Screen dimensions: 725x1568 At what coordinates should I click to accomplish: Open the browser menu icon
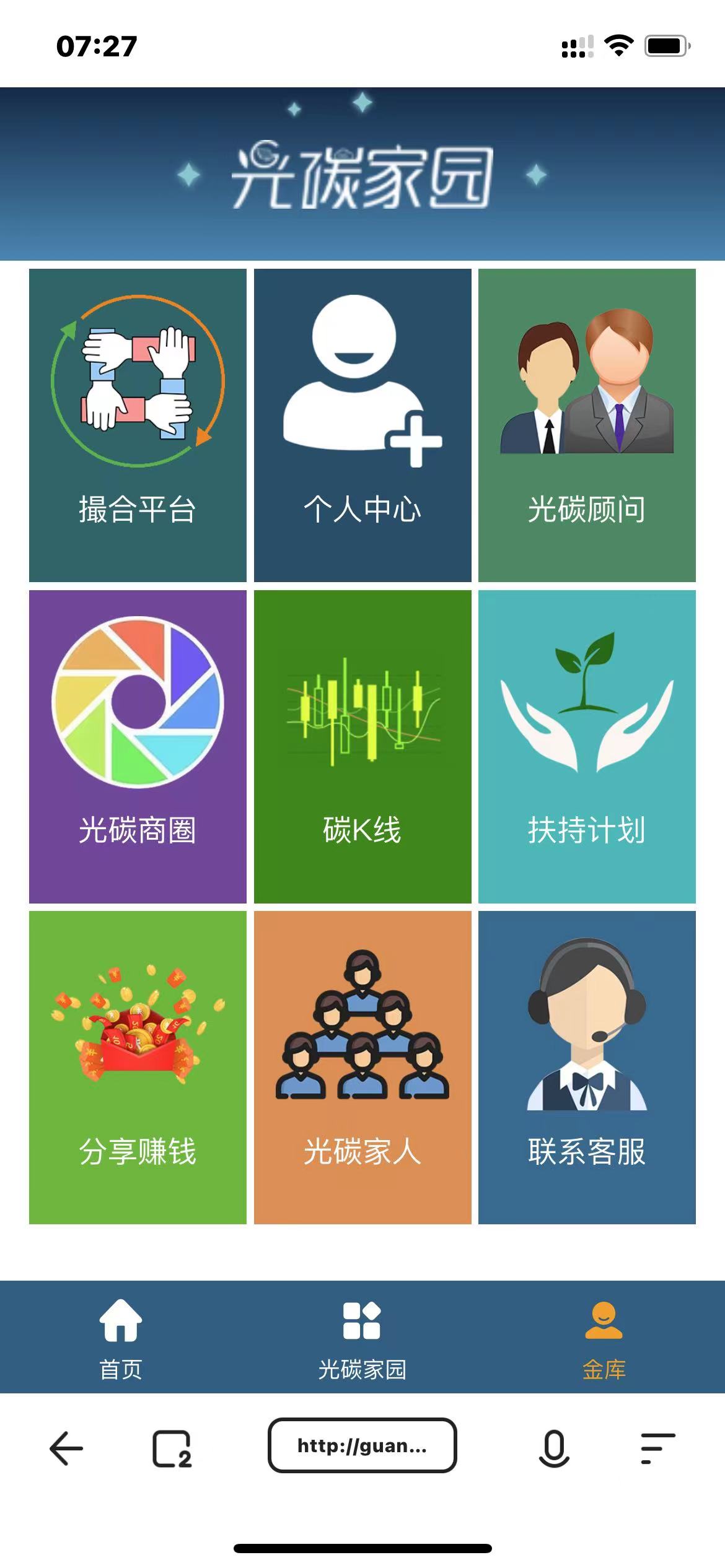pyautogui.click(x=657, y=1448)
